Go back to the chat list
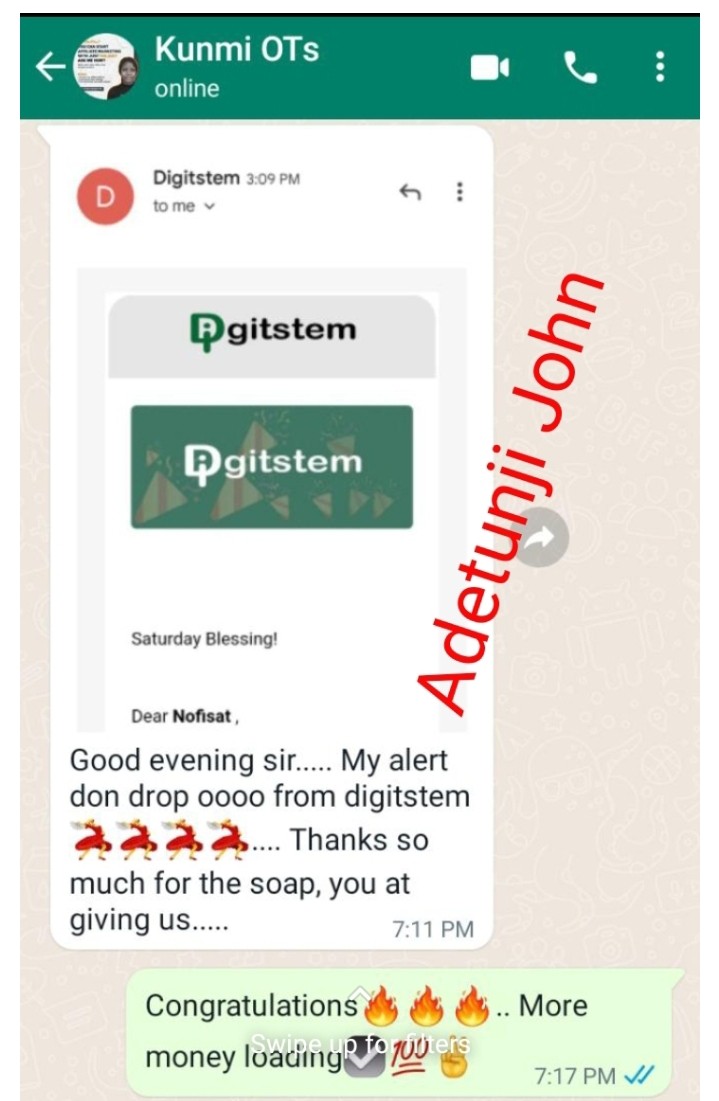This screenshot has height=1101, width=719. pyautogui.click(x=50, y=67)
